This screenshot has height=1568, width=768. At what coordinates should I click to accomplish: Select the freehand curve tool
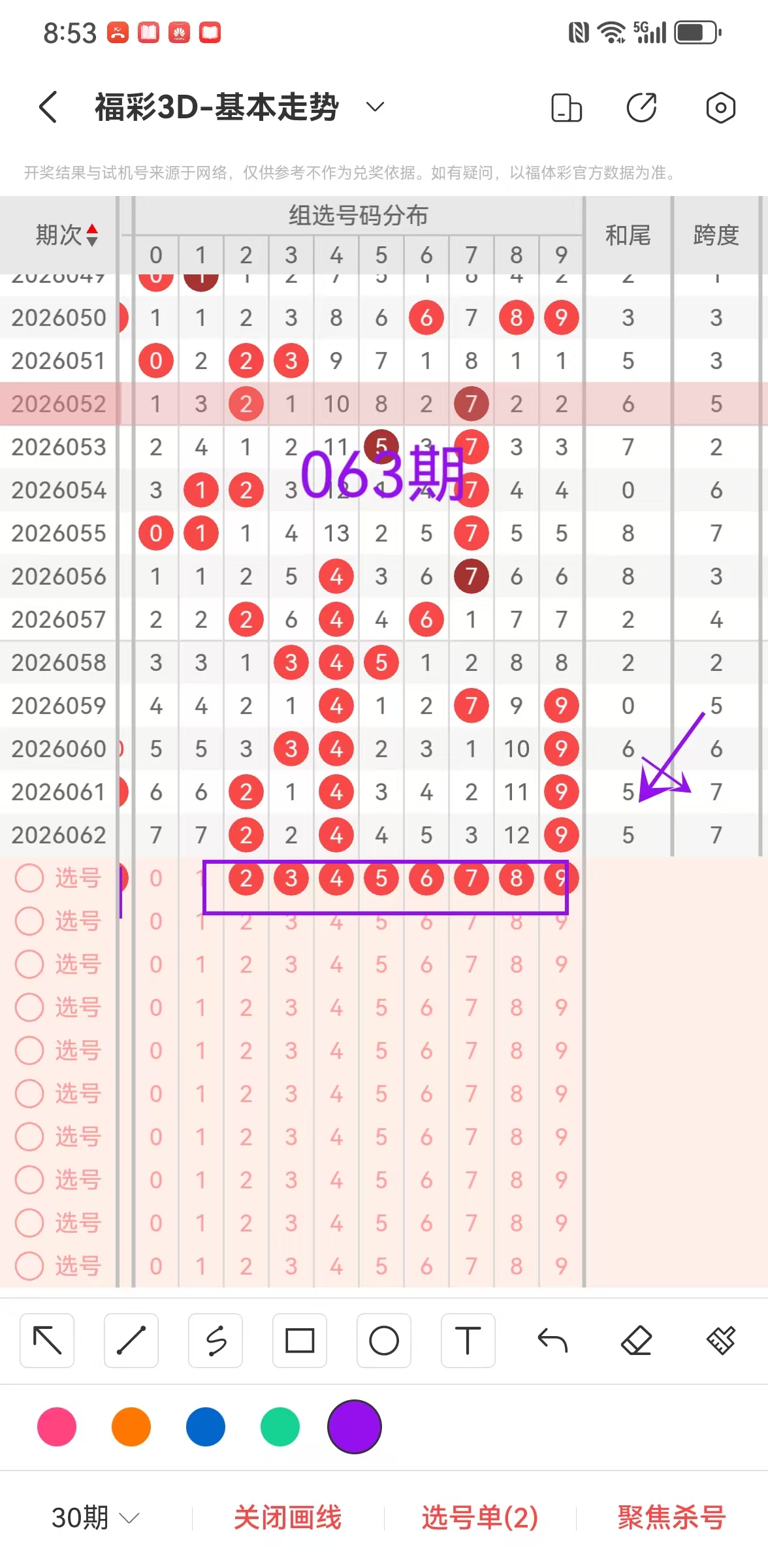coord(216,1341)
